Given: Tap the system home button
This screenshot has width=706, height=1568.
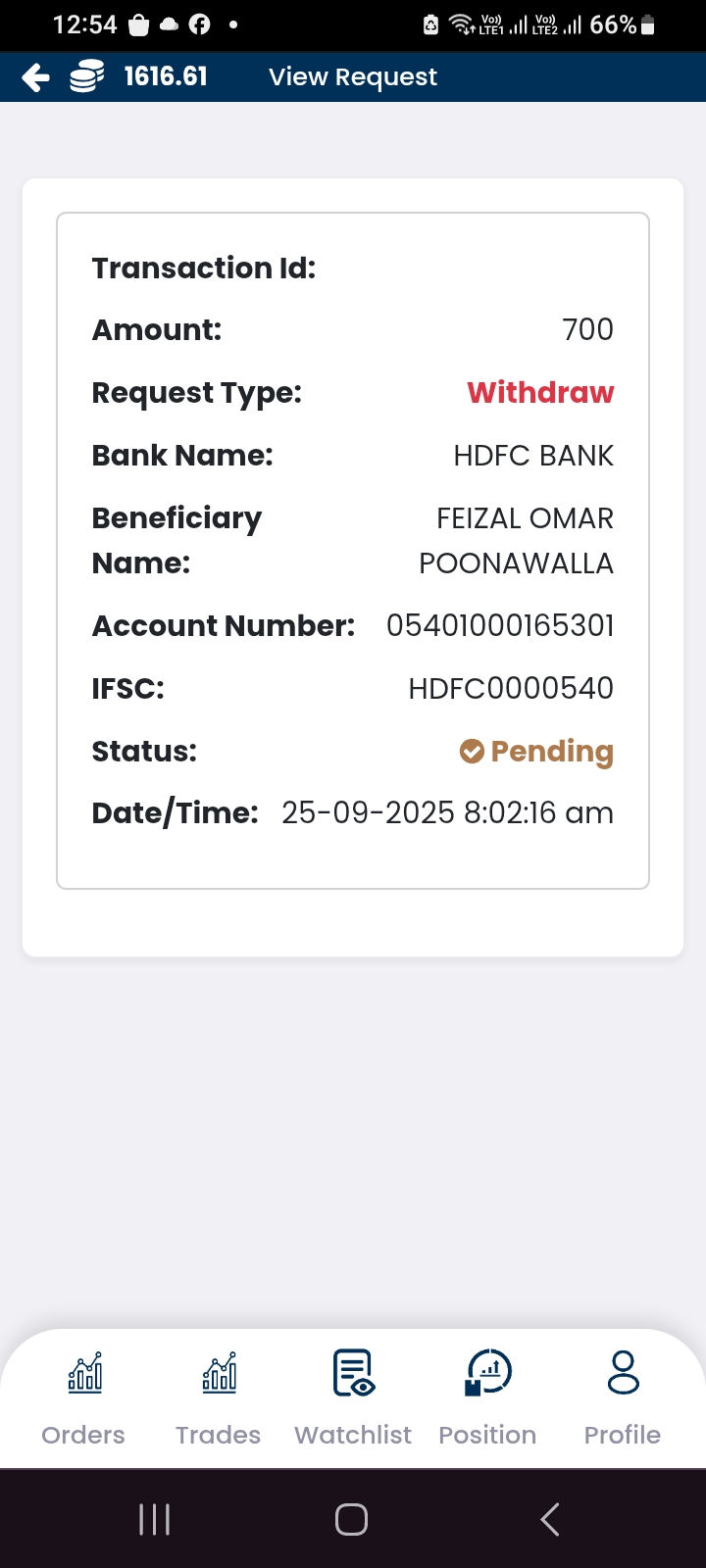Looking at the screenshot, I should (351, 1519).
